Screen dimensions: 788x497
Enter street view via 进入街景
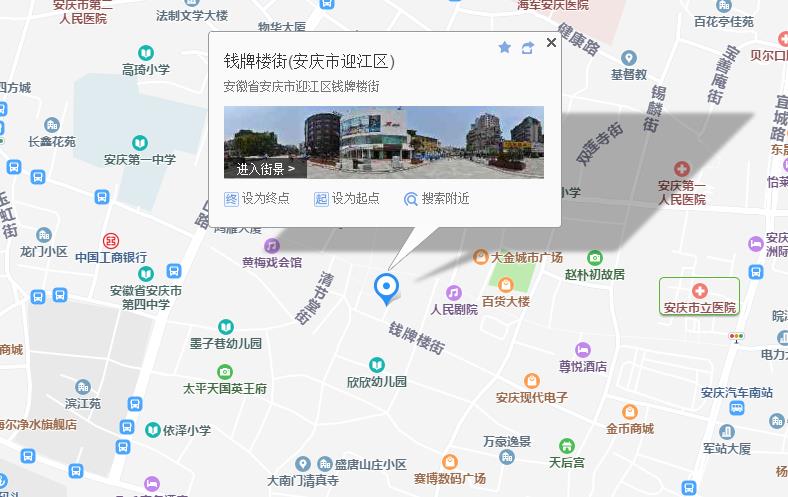265,169
